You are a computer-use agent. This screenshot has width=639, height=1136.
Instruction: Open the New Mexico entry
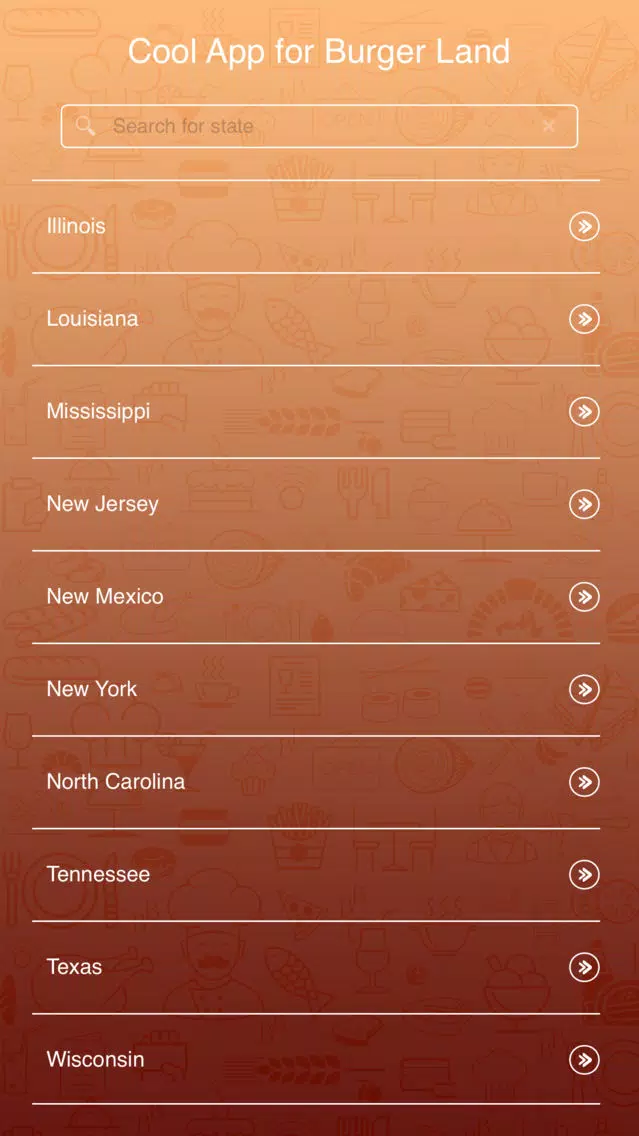pyautogui.click(x=316, y=598)
